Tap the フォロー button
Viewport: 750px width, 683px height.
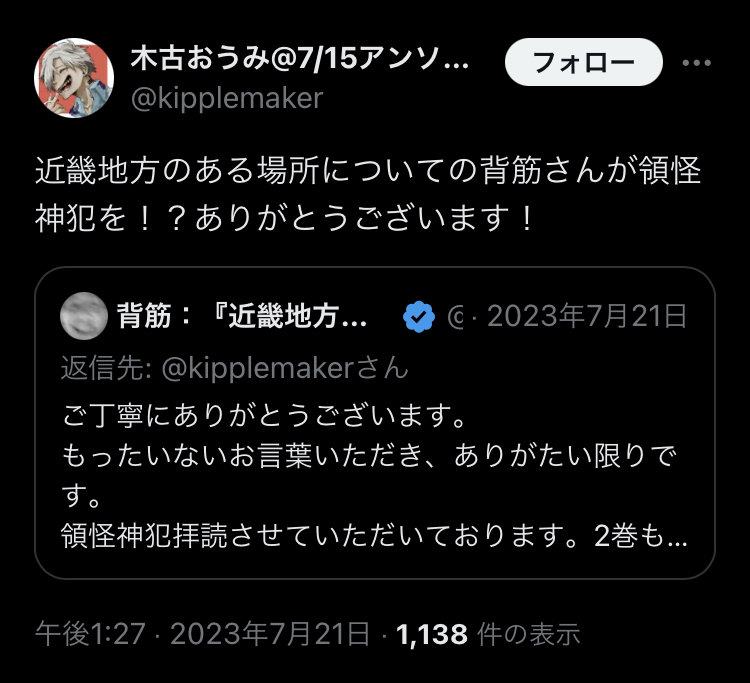tap(584, 63)
